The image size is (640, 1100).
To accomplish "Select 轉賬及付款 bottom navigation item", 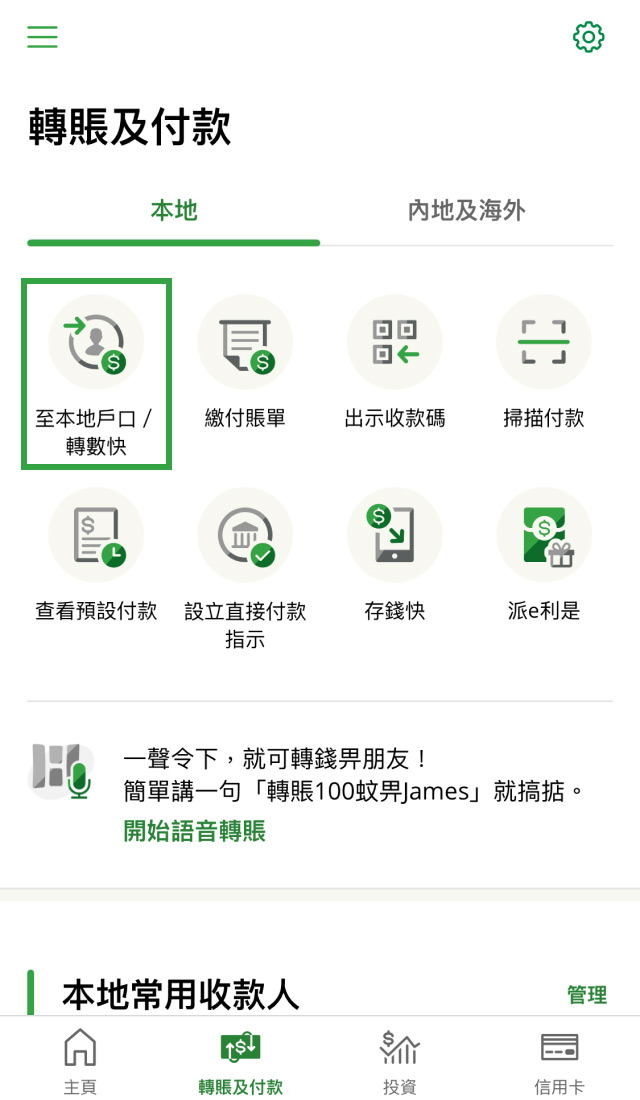I will click(x=240, y=1060).
